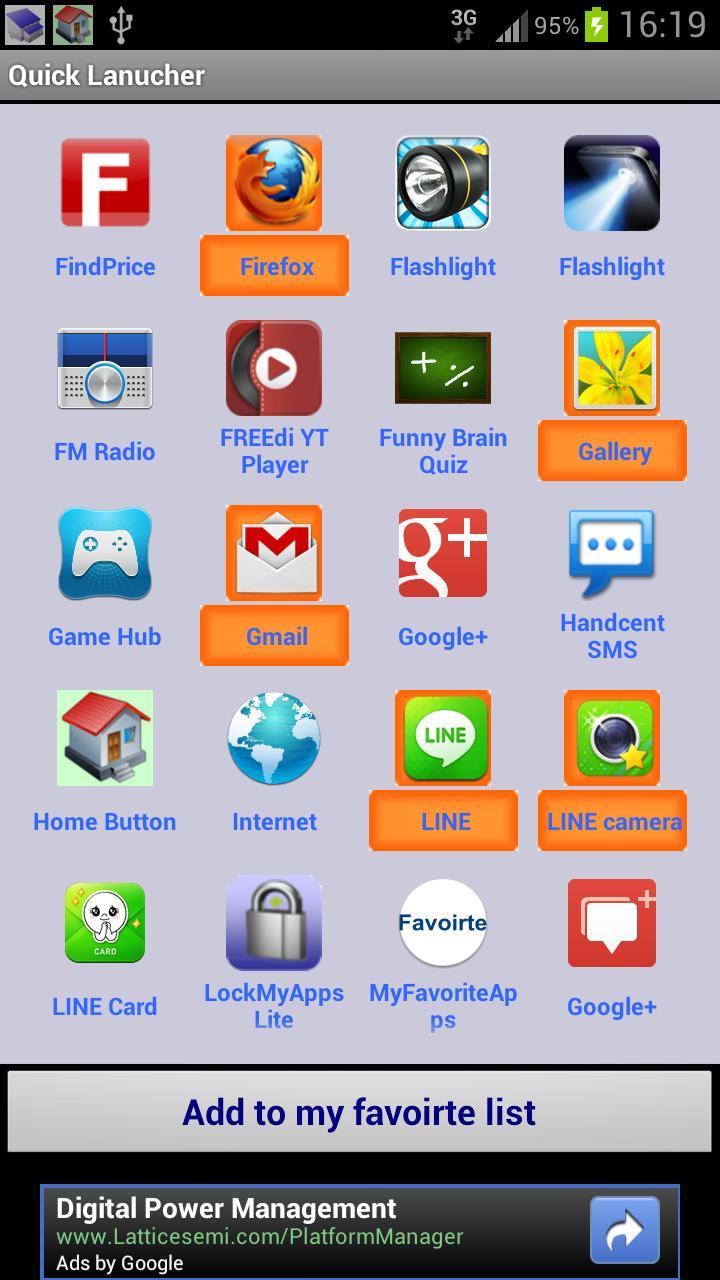Screen dimensions: 720x1280
Task: Open LINE Card
Action: [105, 923]
